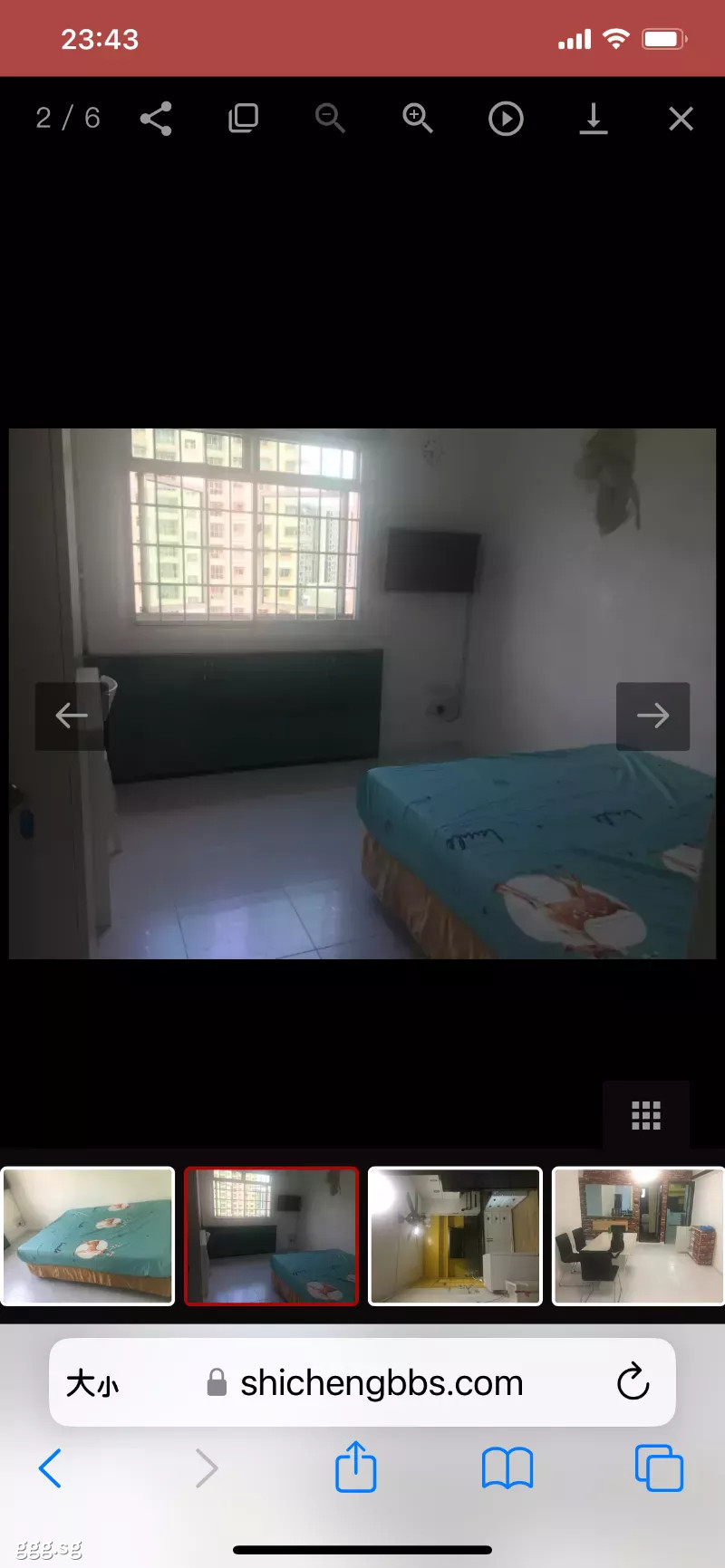
Task: Open Safari bookmarks
Action: click(507, 1467)
